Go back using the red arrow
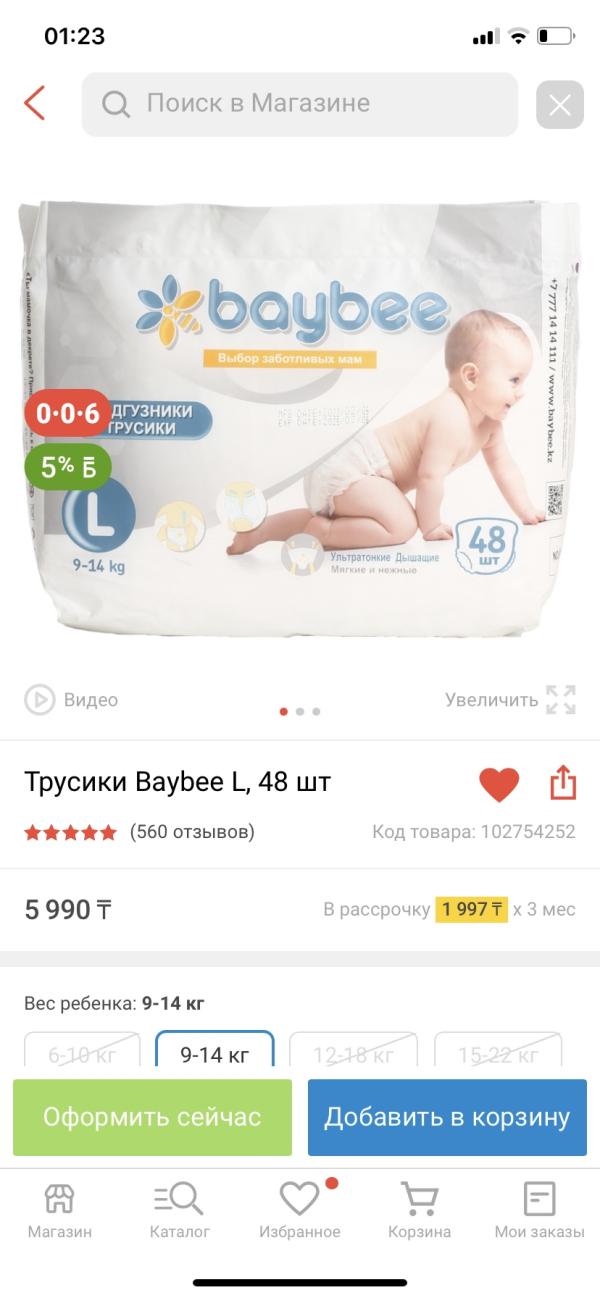Screen dimensions: 600x1297 (35, 103)
